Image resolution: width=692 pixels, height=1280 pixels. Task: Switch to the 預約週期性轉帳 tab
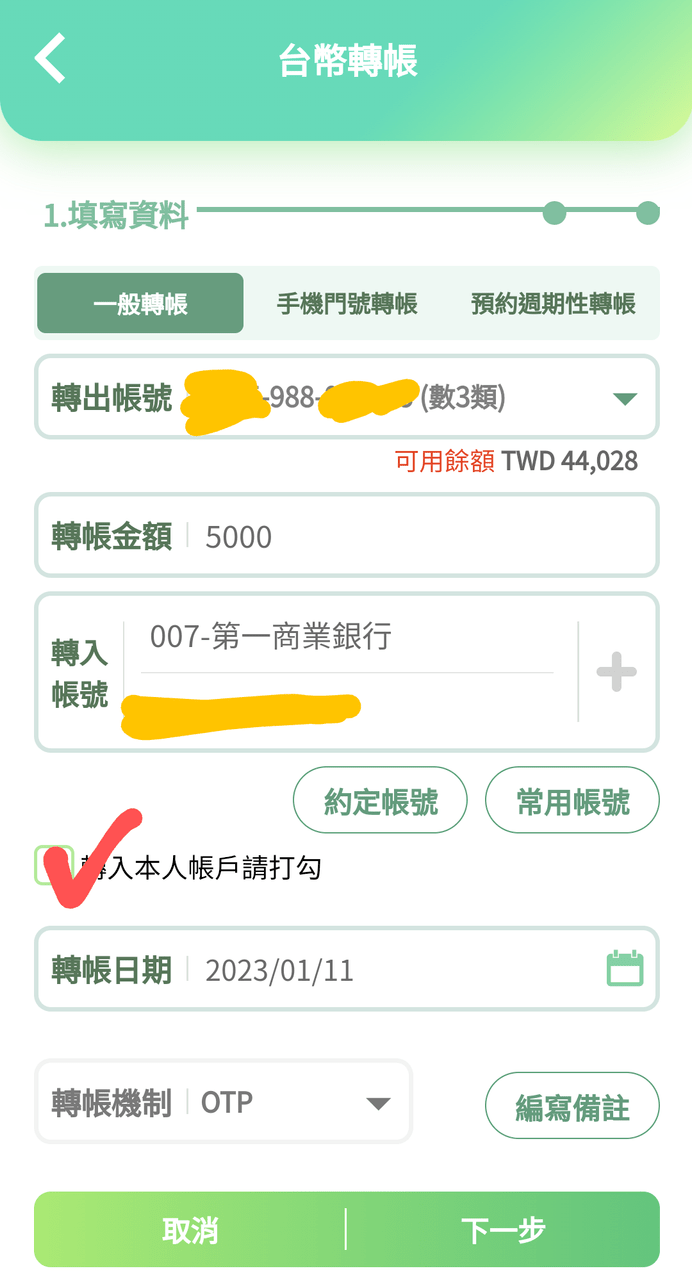tap(553, 304)
